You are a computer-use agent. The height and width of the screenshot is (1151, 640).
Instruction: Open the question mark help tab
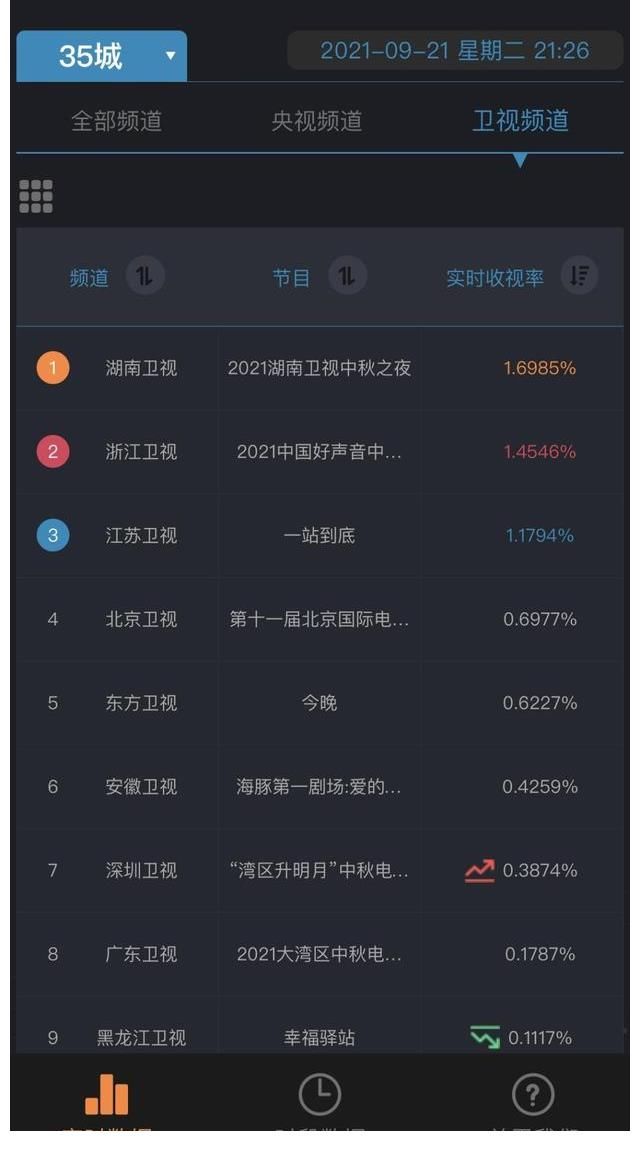tap(532, 1096)
